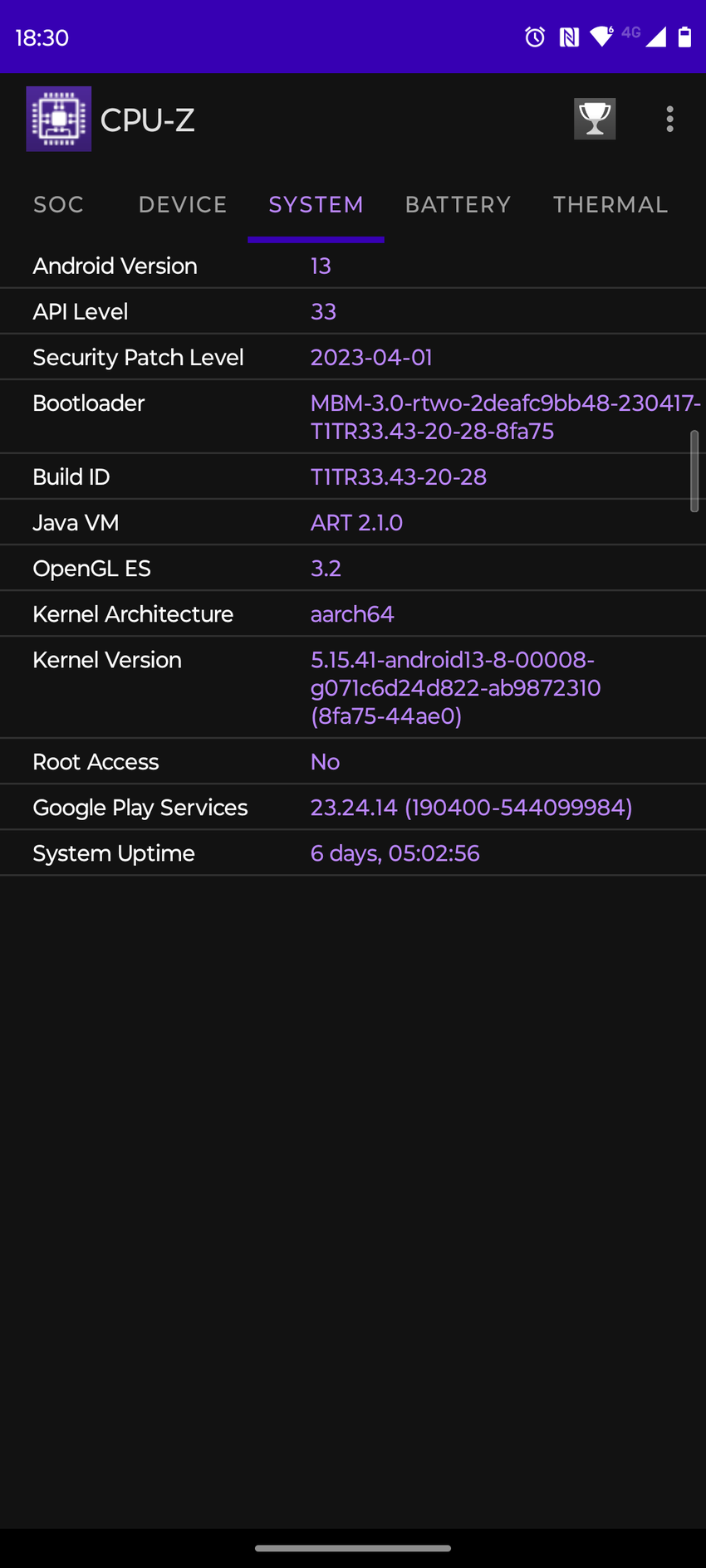Switch to the DEVICE tab
This screenshot has height=1568, width=706.
pyautogui.click(x=183, y=205)
